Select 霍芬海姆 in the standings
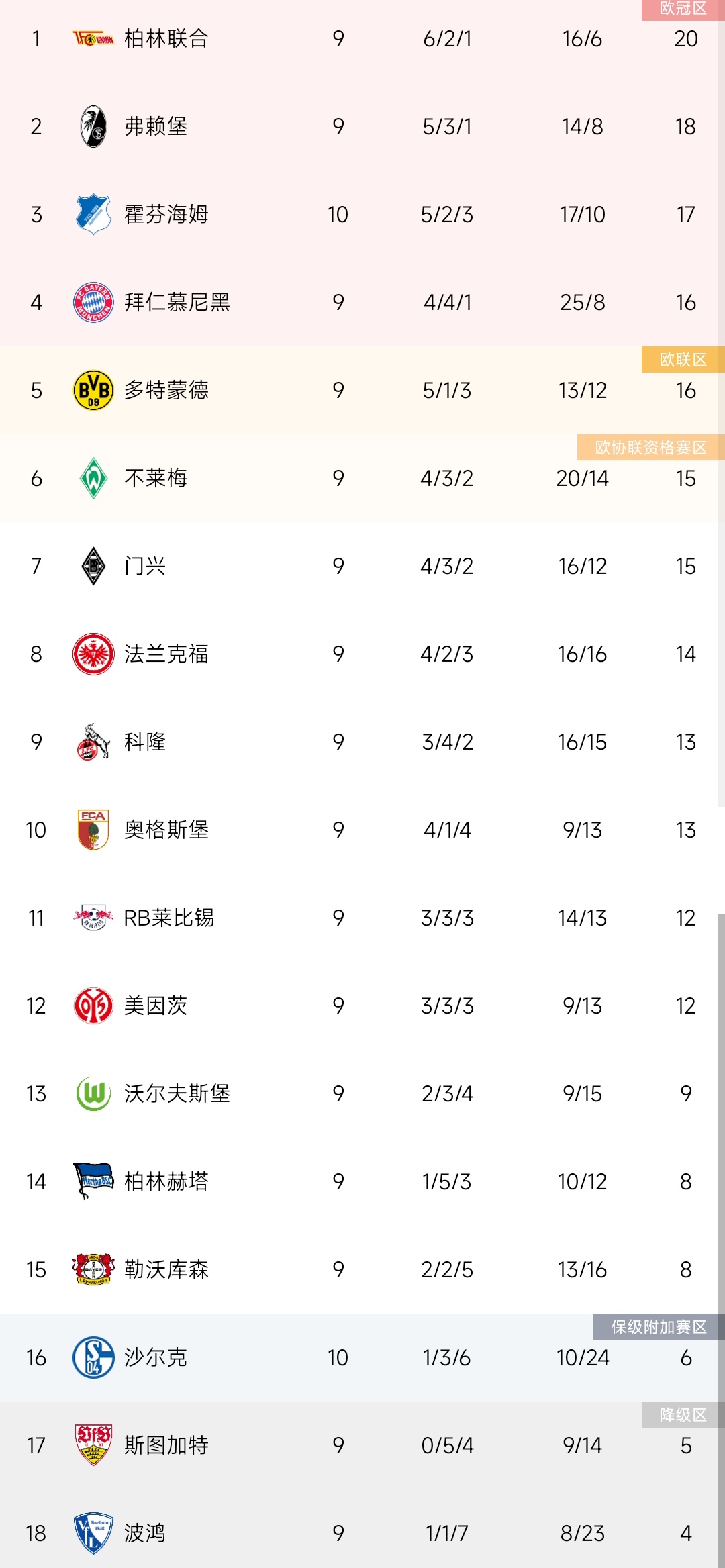 point(362,214)
